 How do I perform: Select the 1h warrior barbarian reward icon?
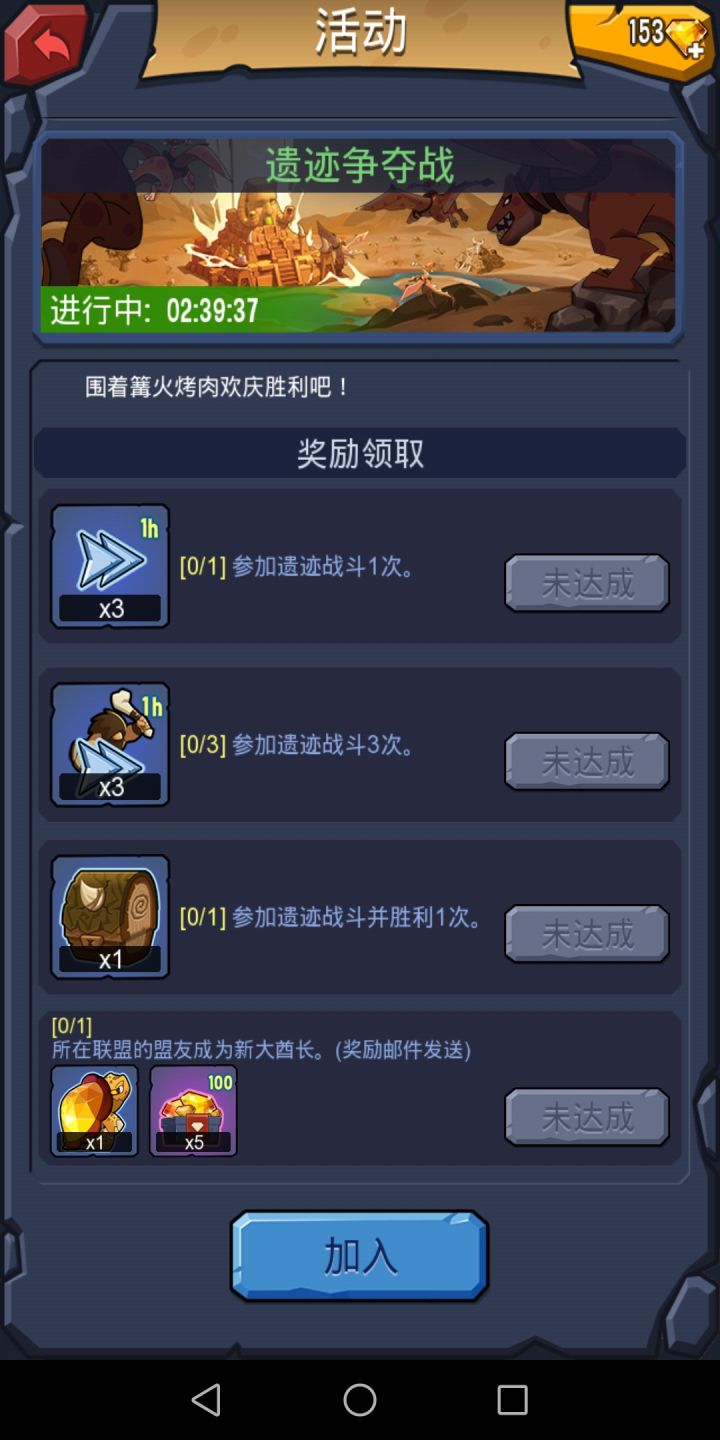click(x=110, y=744)
